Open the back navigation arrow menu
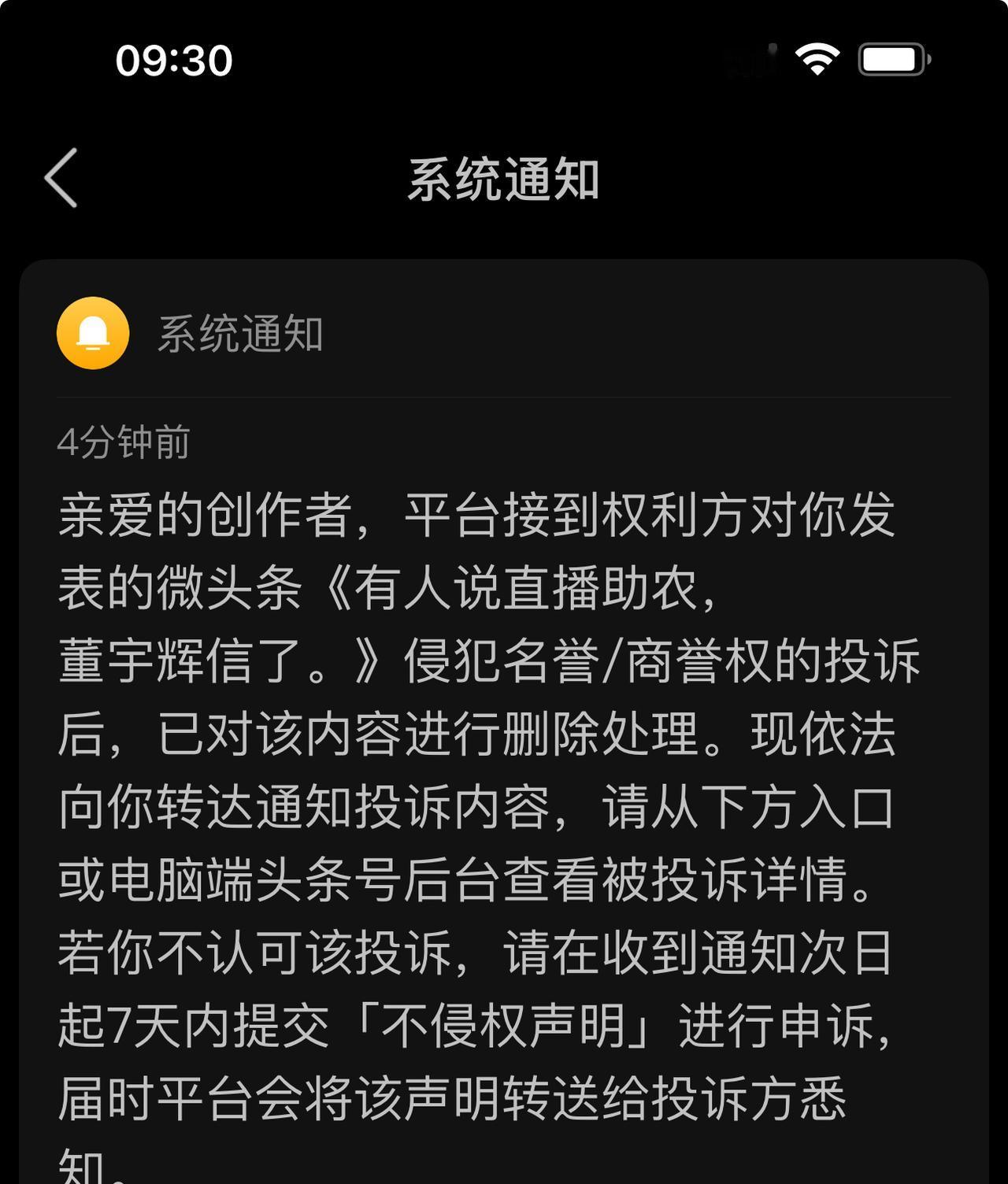 click(x=61, y=176)
